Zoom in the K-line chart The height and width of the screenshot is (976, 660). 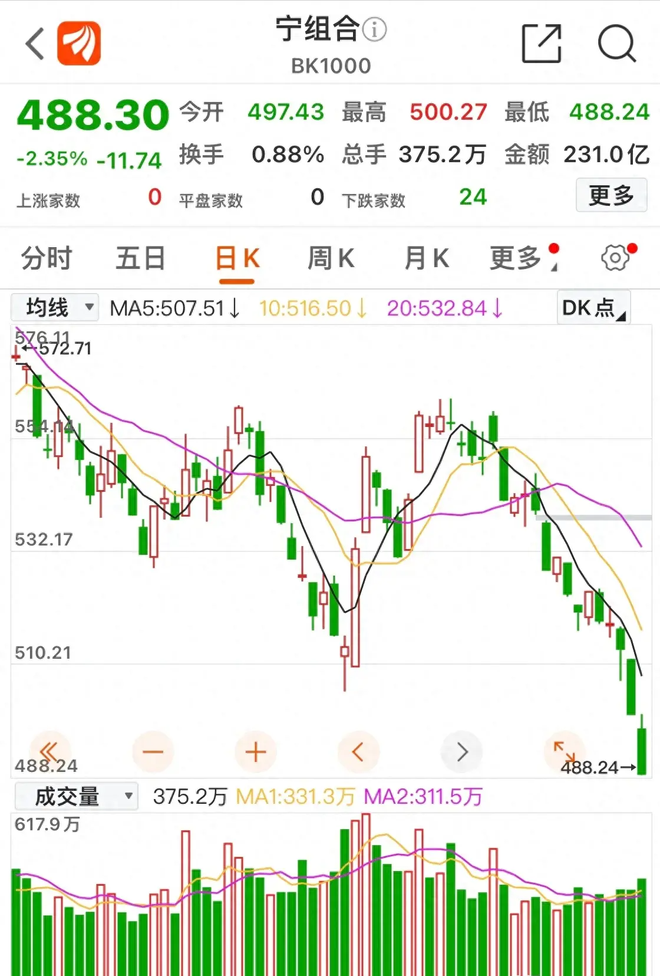[255, 750]
